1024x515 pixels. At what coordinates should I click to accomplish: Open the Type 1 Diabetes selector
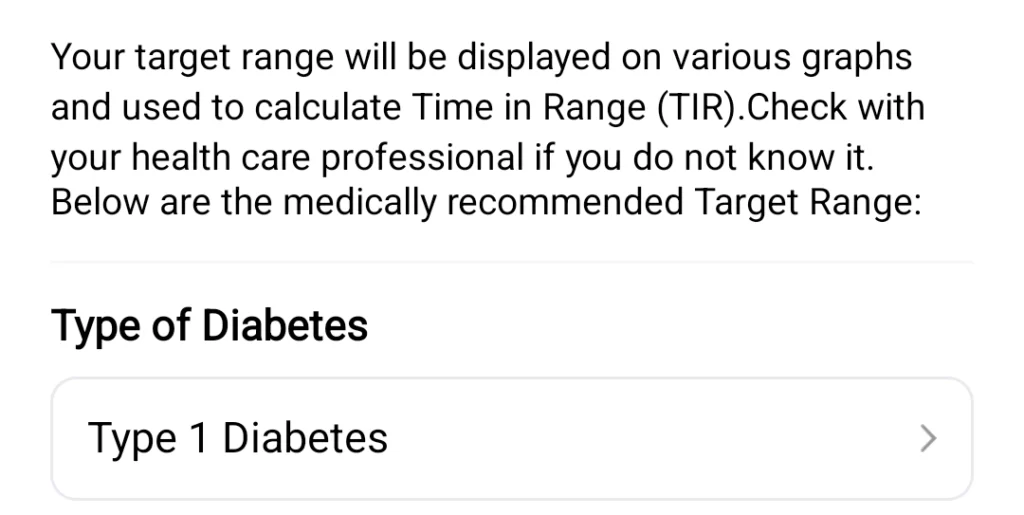tap(511, 438)
